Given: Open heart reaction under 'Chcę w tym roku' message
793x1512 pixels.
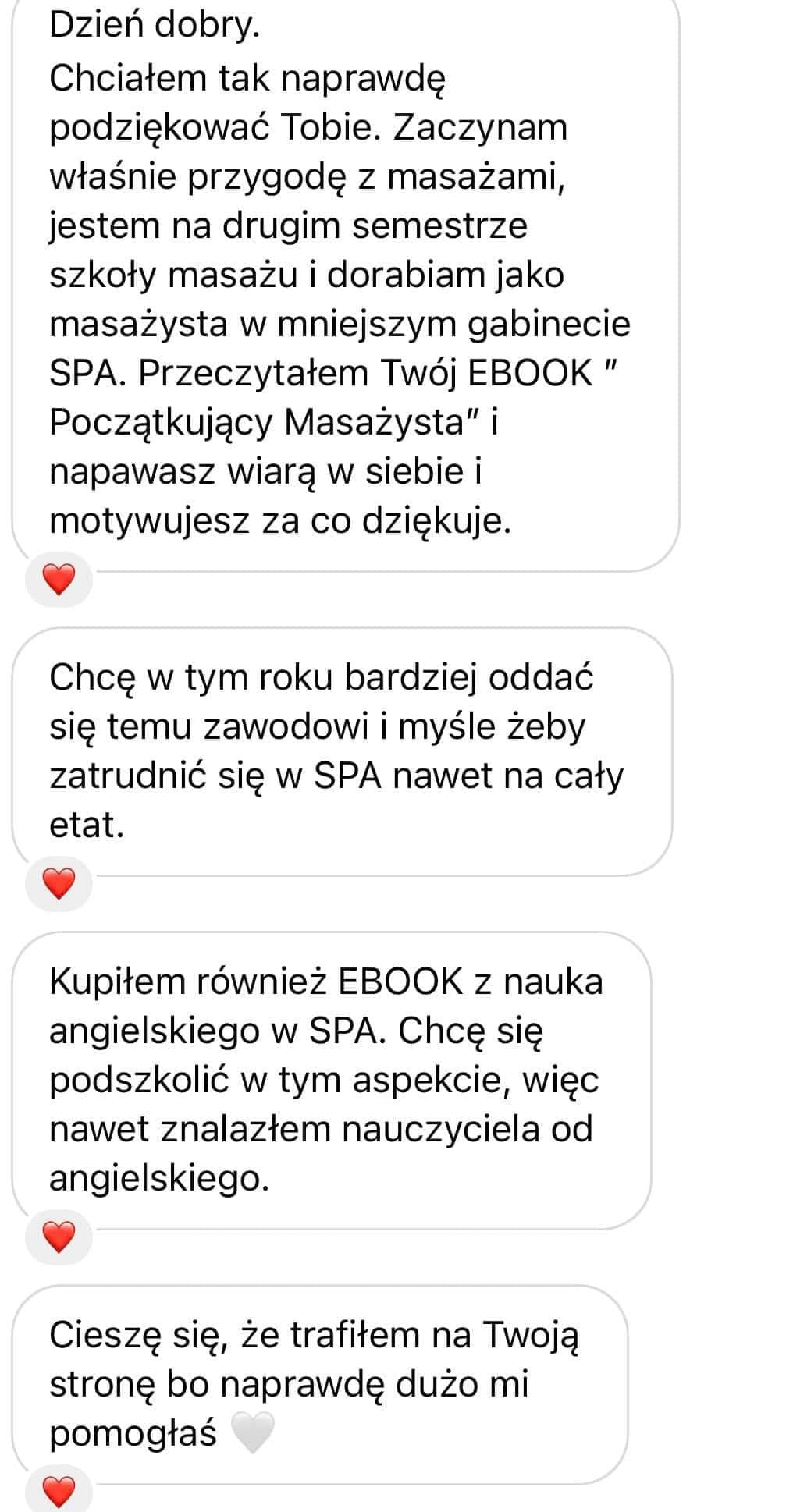Looking at the screenshot, I should click(x=59, y=883).
